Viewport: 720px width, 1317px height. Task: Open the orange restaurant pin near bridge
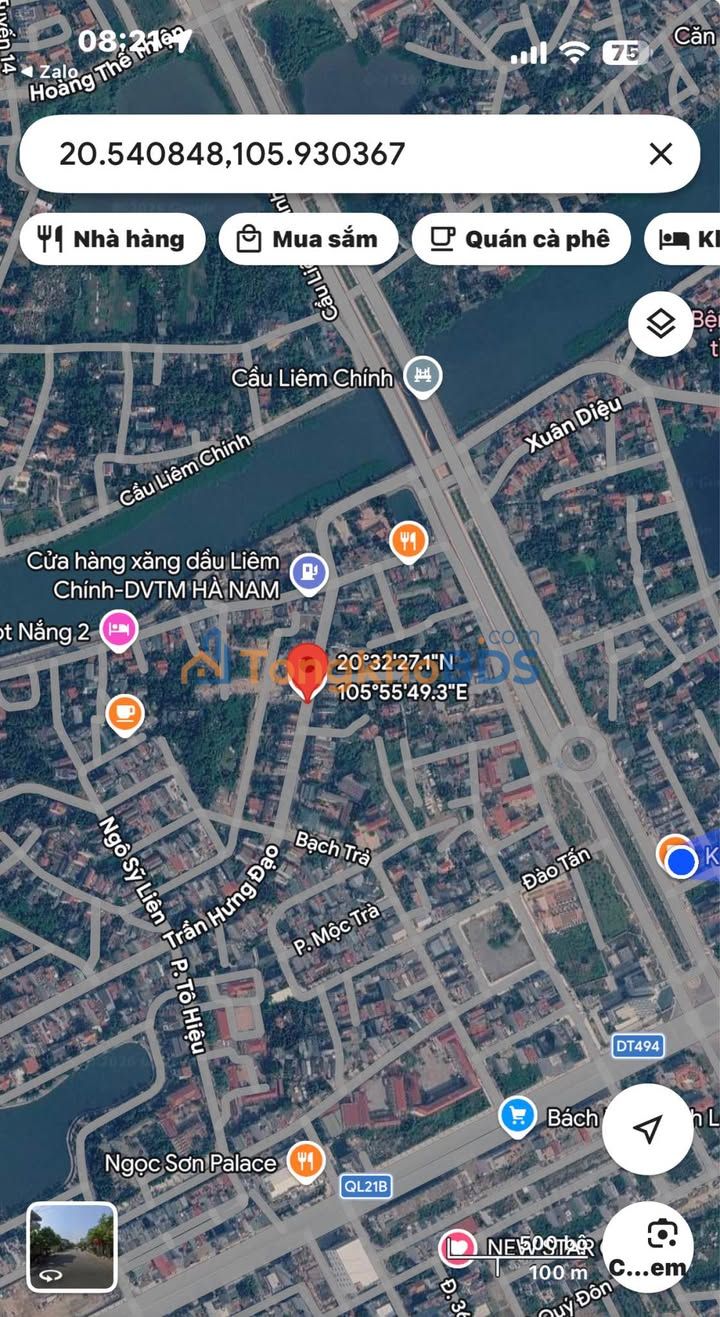point(408,541)
